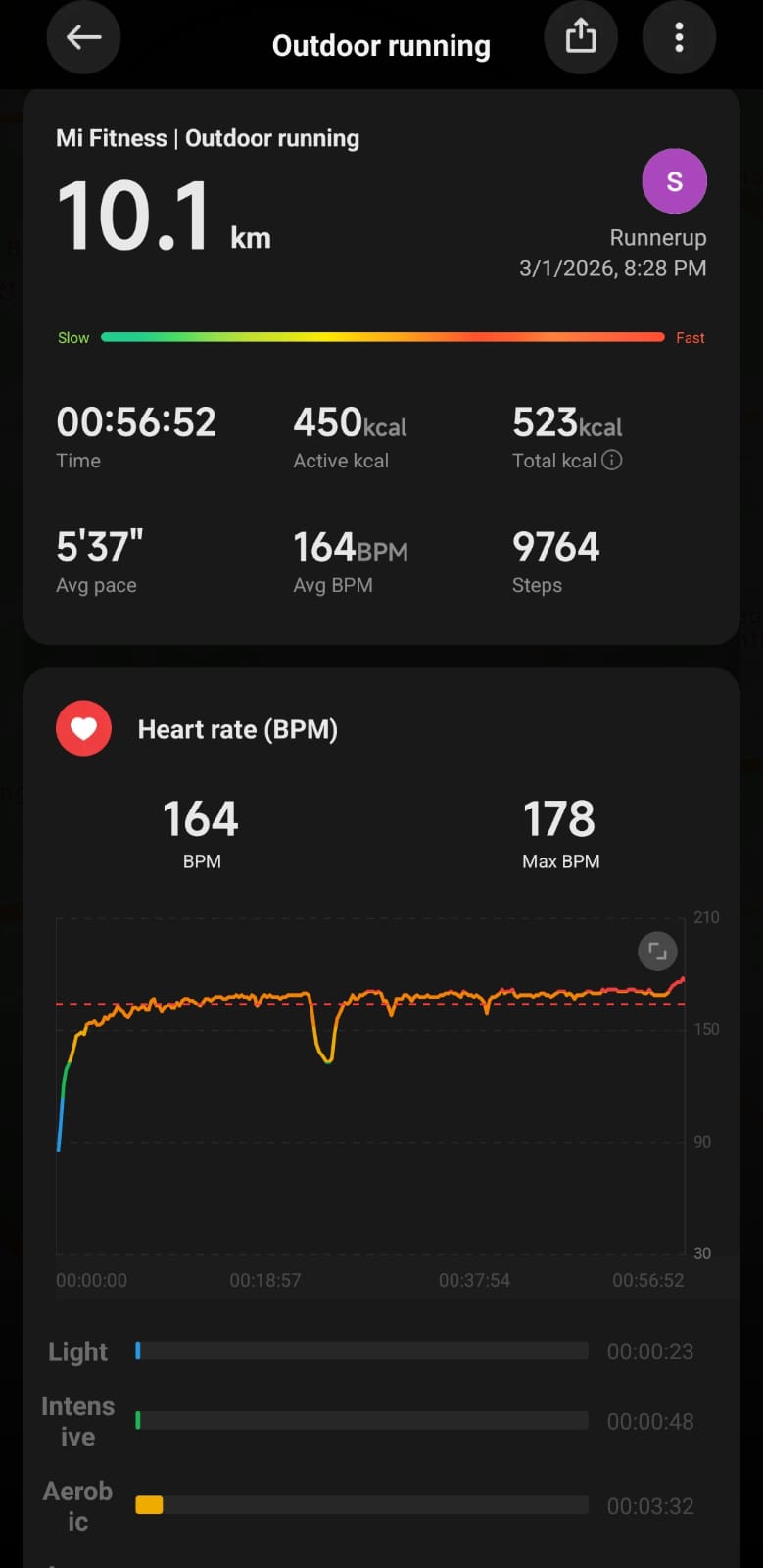Go back using the arrow button
The width and height of the screenshot is (763, 1568).
(83, 38)
